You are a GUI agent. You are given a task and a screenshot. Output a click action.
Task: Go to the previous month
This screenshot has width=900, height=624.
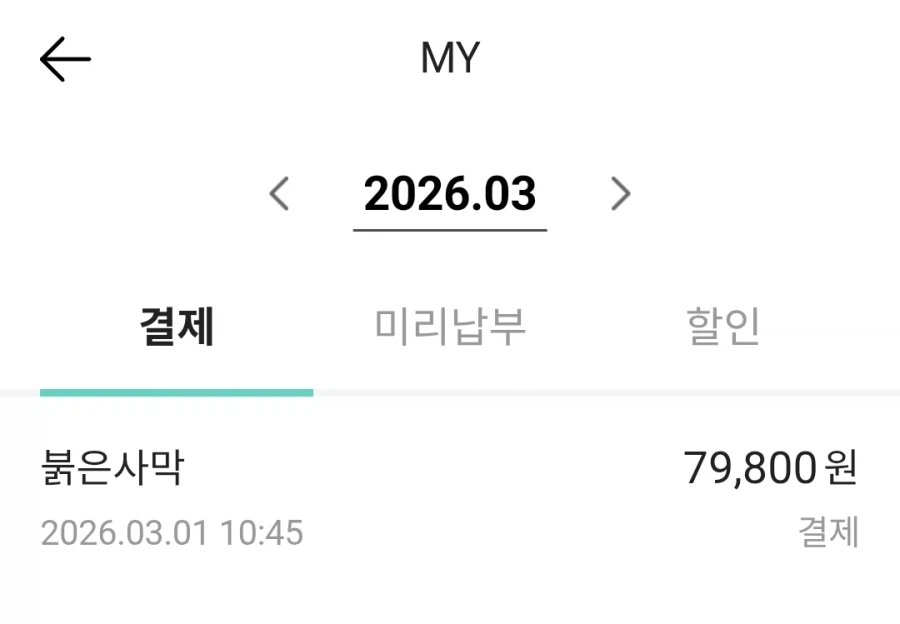[x=280, y=193]
